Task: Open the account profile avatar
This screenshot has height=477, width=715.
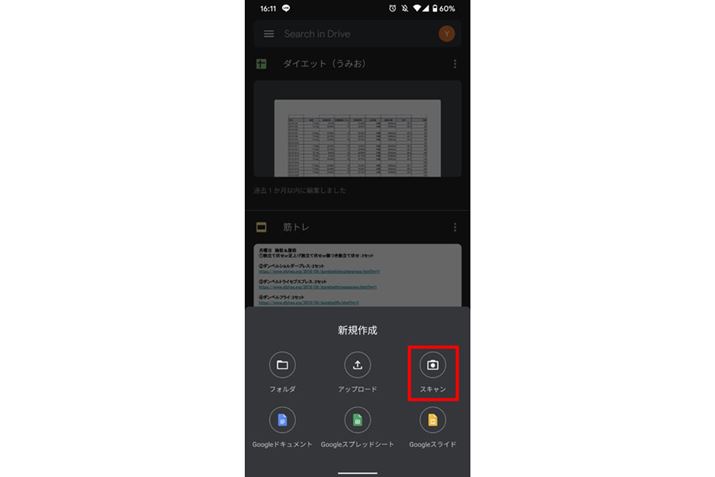Action: click(x=447, y=34)
